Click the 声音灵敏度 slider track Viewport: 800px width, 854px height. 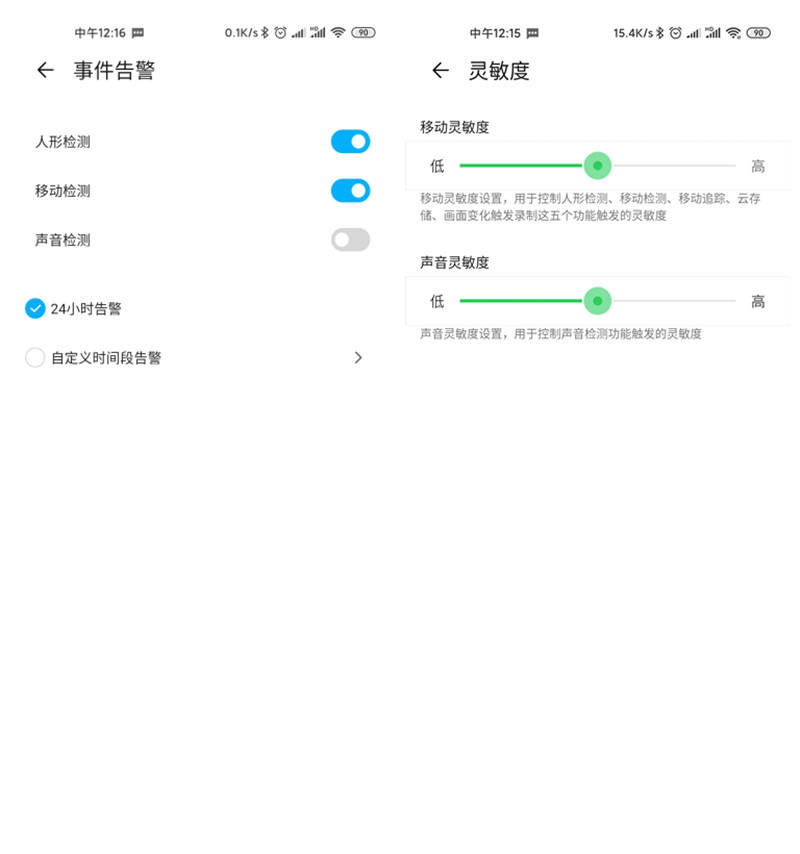pyautogui.click(x=520, y=301)
